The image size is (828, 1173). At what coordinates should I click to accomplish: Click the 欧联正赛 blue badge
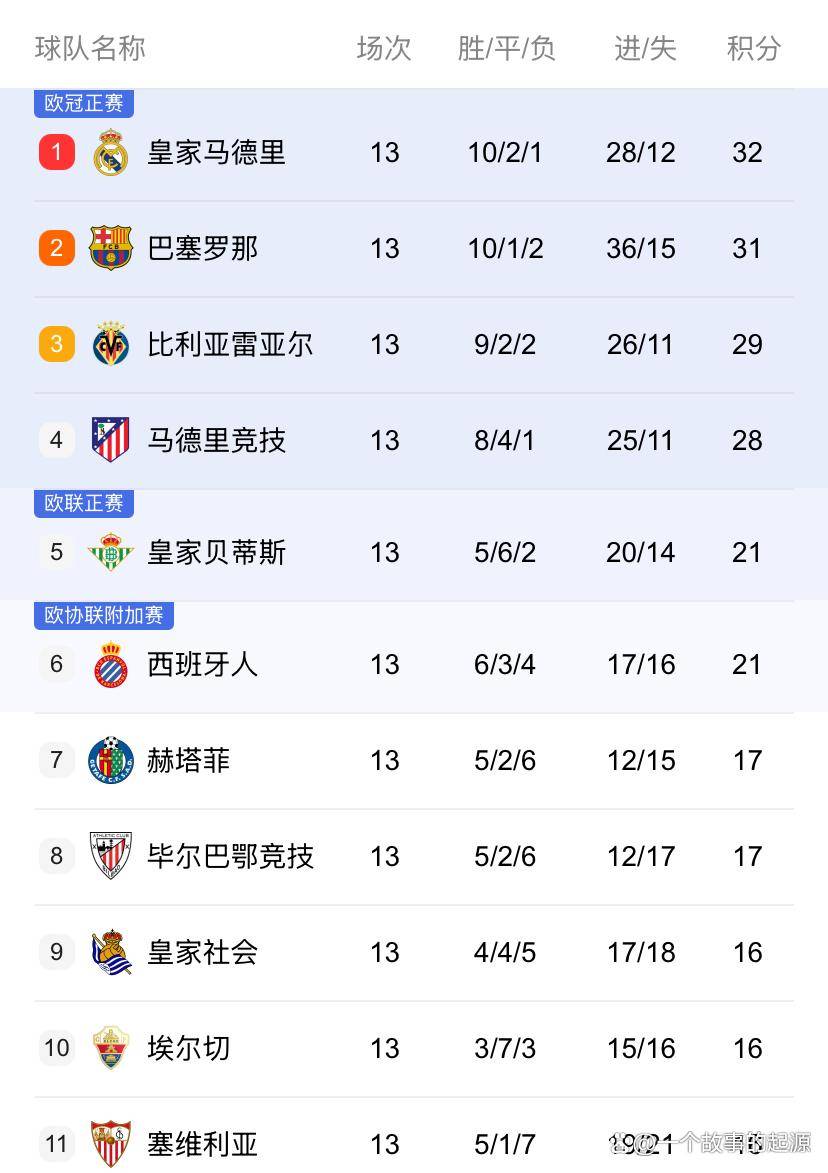tap(84, 504)
